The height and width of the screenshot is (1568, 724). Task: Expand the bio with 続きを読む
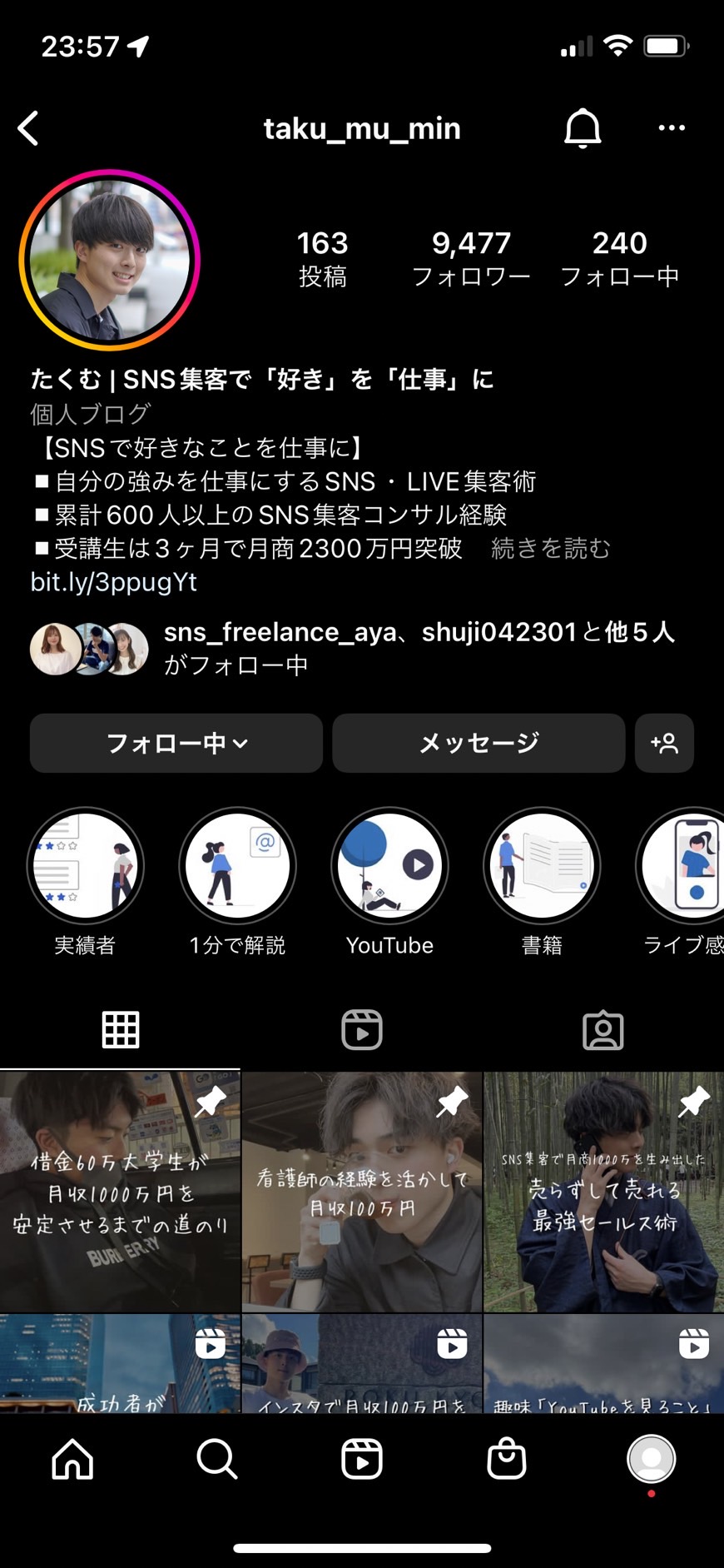tap(551, 548)
